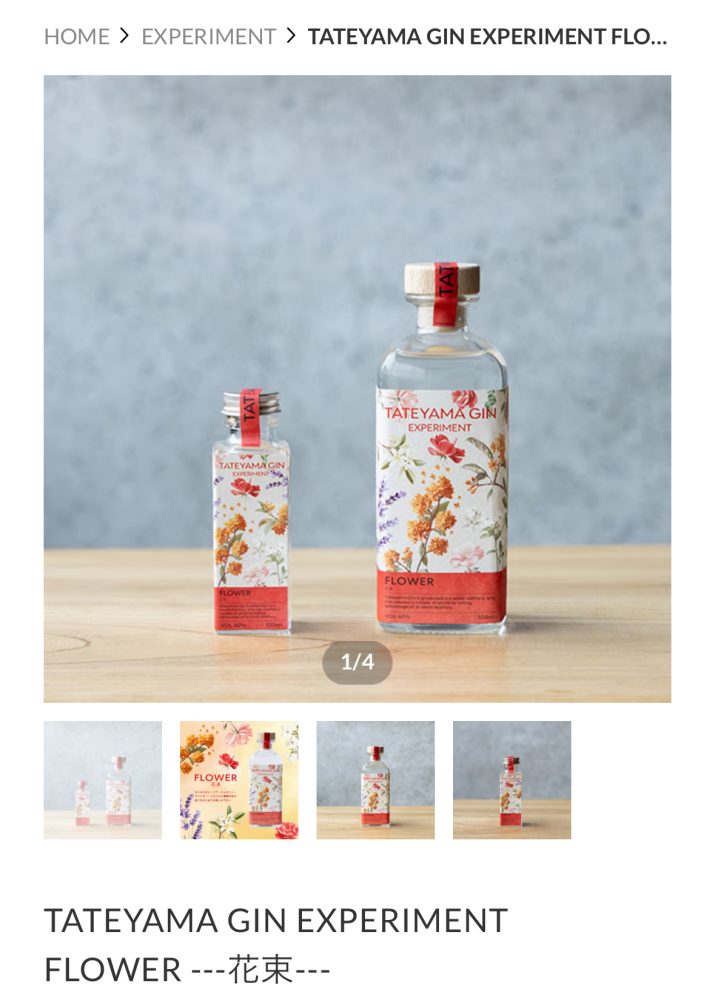715x1000 pixels.
Task: Open the EXPERIMENT breadcrumb link
Action: pos(208,37)
